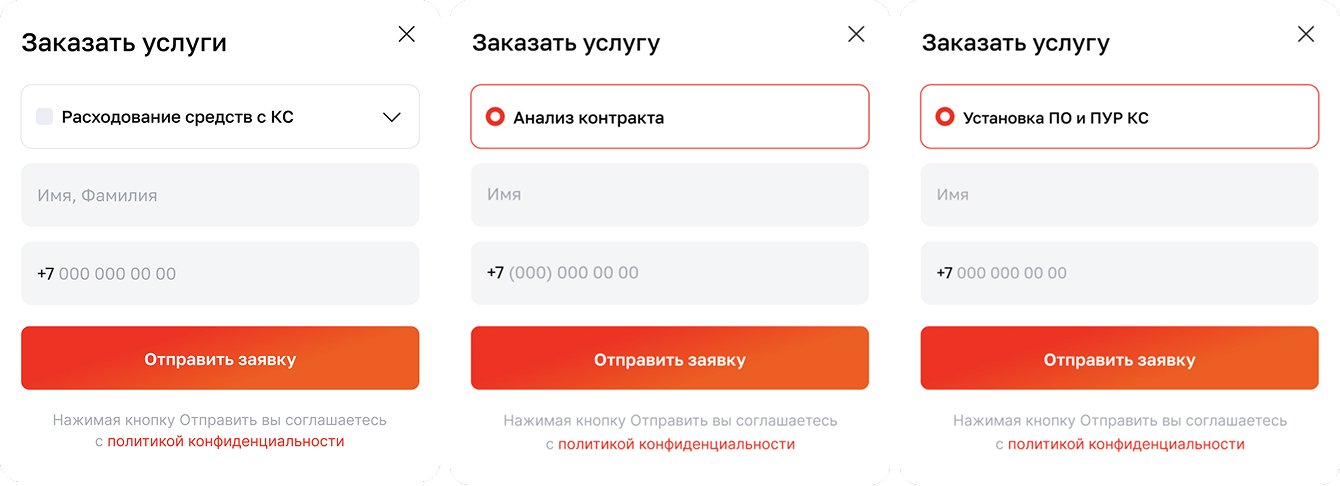Image resolution: width=1340 pixels, height=486 pixels.
Task: Dismiss the dialog containing Анализ контракта
Action: (x=856, y=34)
